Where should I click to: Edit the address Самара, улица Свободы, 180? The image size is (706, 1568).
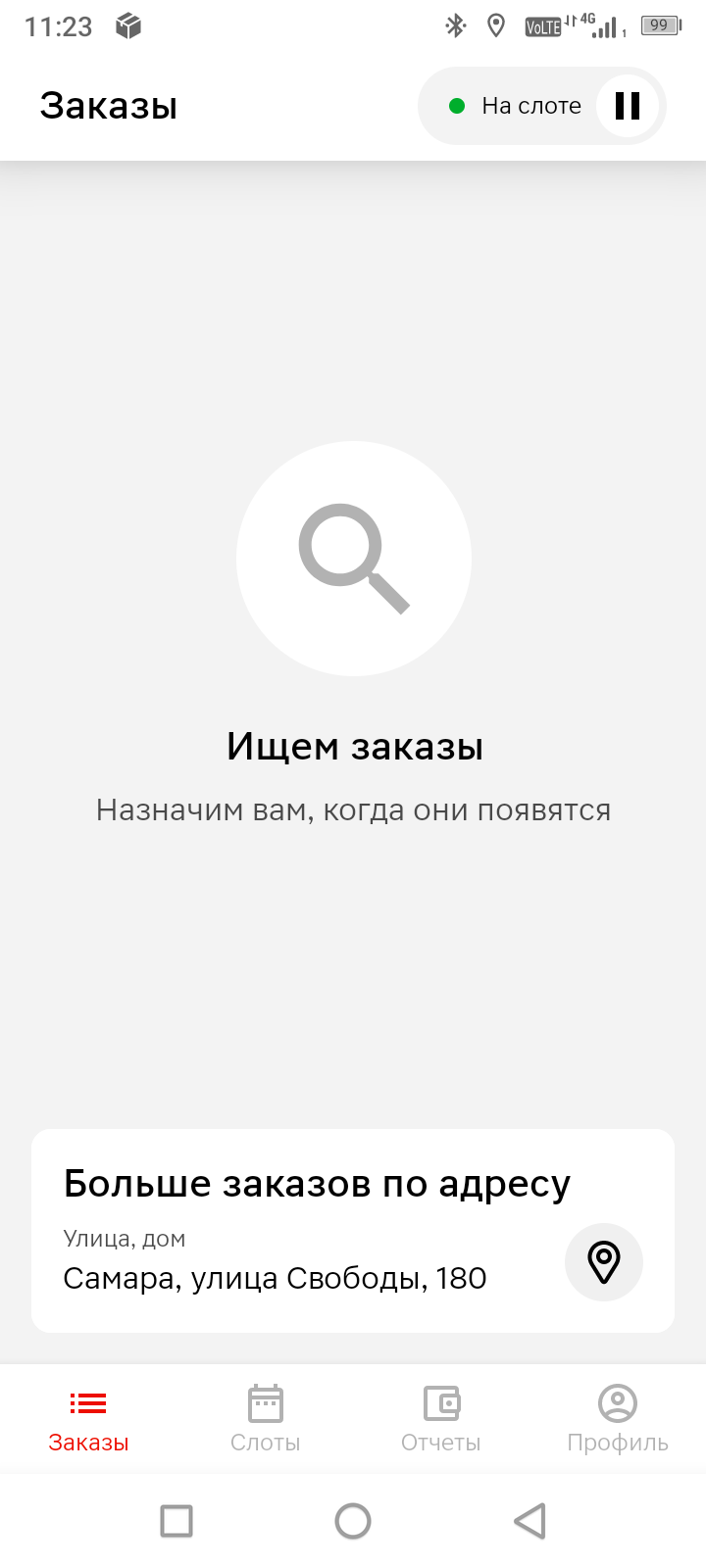click(x=275, y=1278)
